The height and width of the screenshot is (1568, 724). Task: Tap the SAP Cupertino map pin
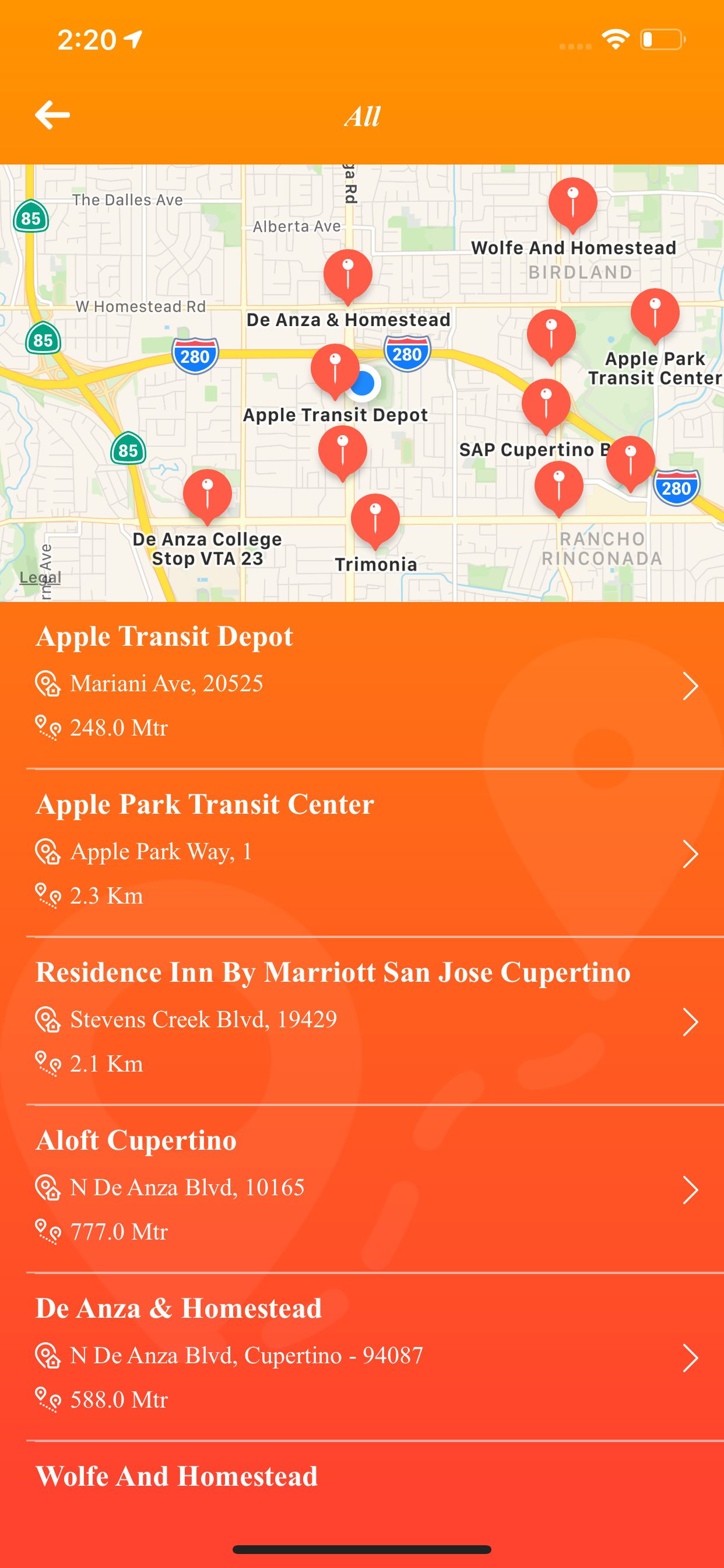[x=546, y=404]
